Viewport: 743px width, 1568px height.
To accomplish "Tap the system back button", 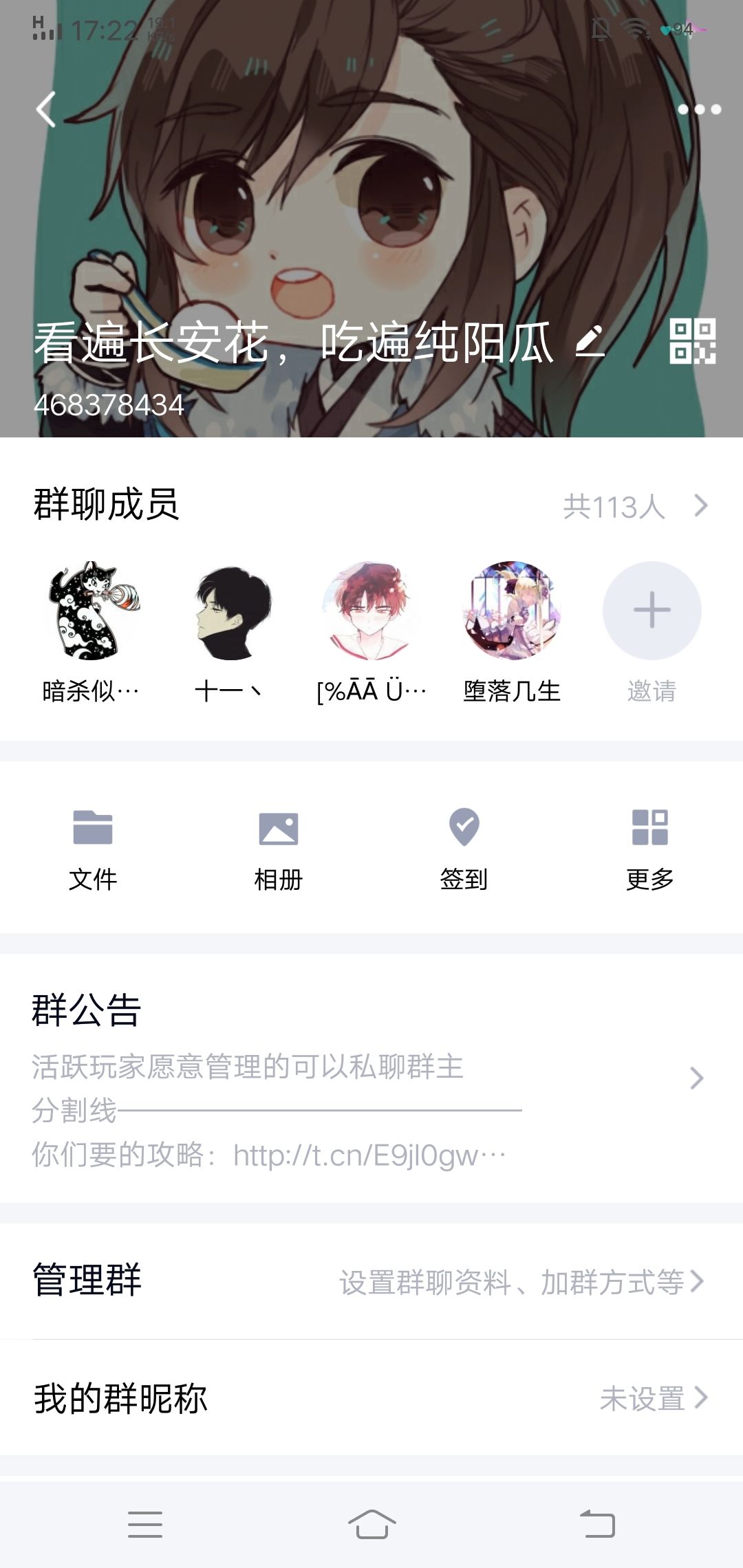I will (597, 1524).
